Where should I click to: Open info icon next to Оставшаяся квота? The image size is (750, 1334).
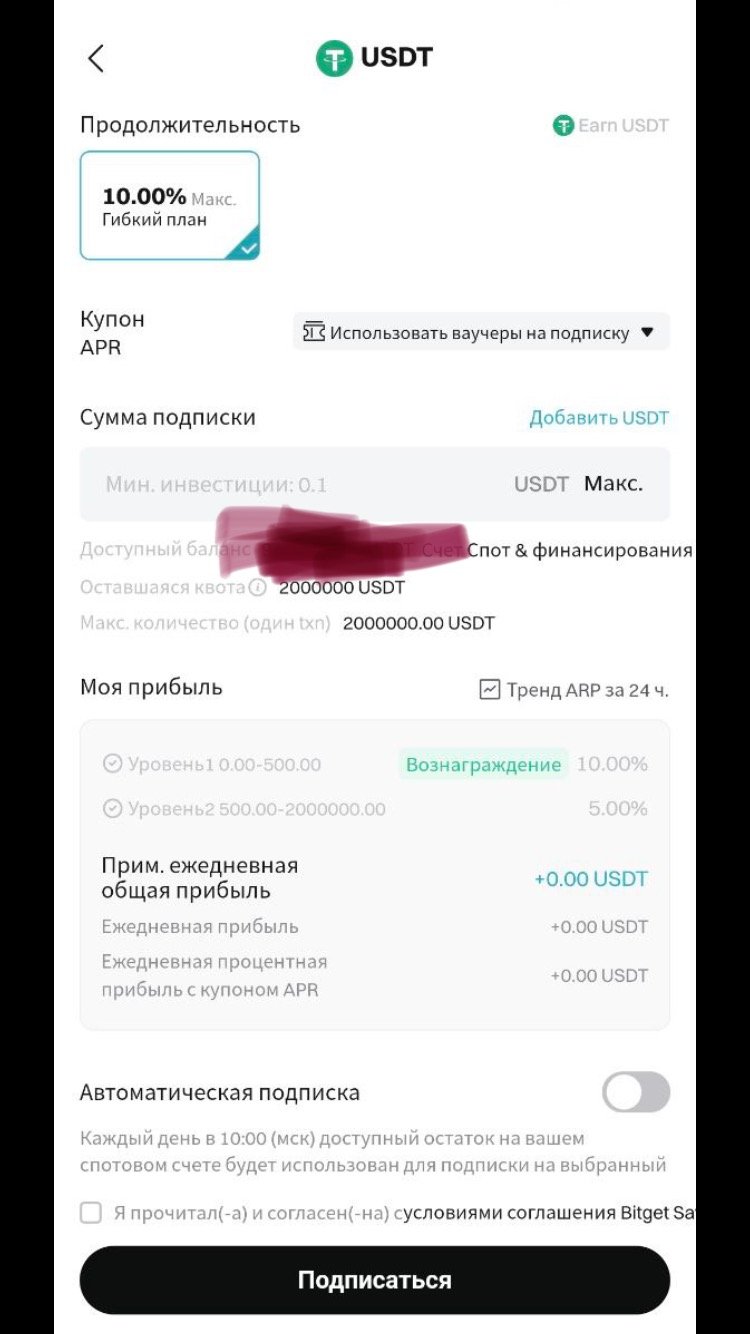pyautogui.click(x=258, y=588)
